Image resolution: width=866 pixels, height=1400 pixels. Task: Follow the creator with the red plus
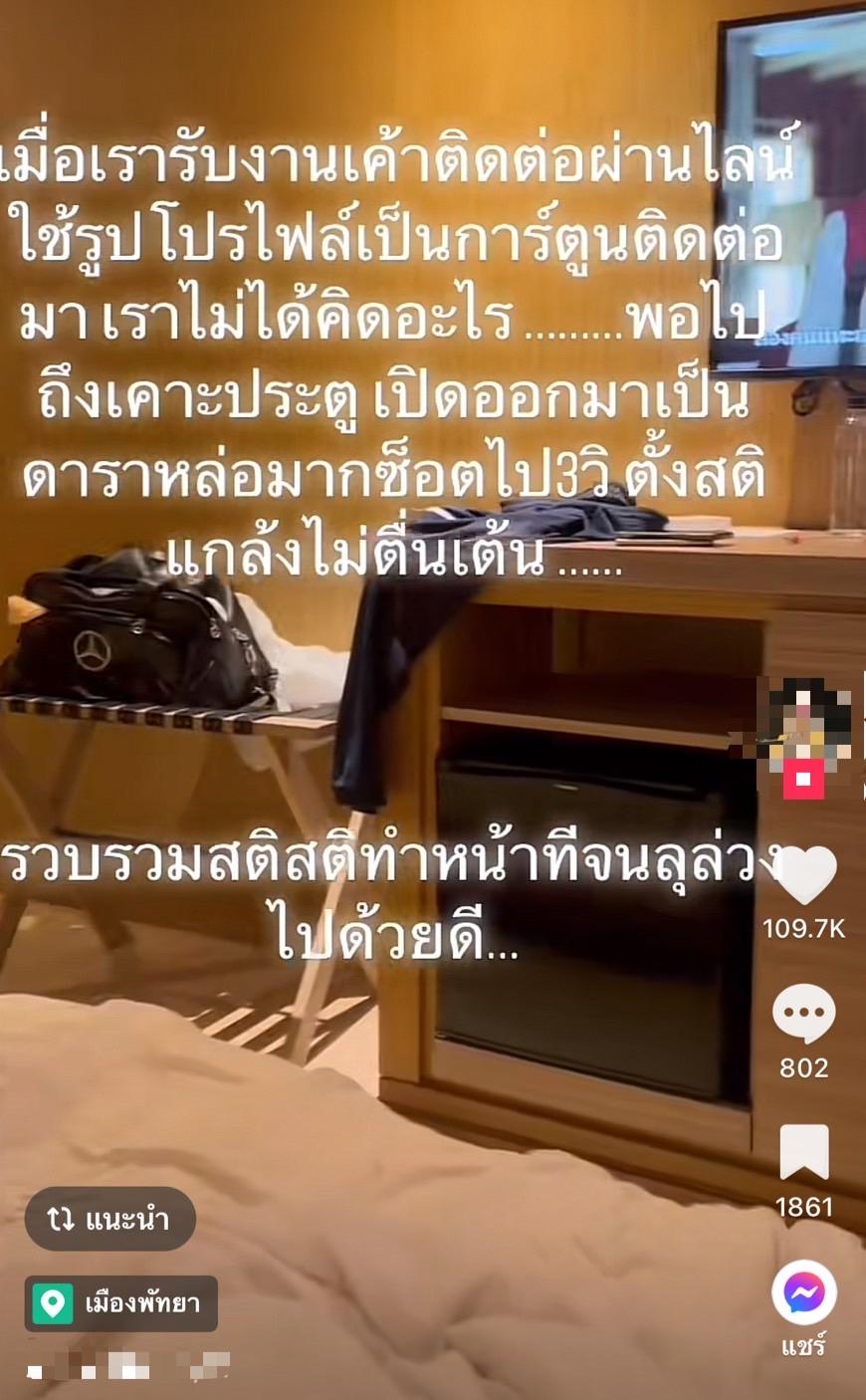pyautogui.click(x=803, y=780)
